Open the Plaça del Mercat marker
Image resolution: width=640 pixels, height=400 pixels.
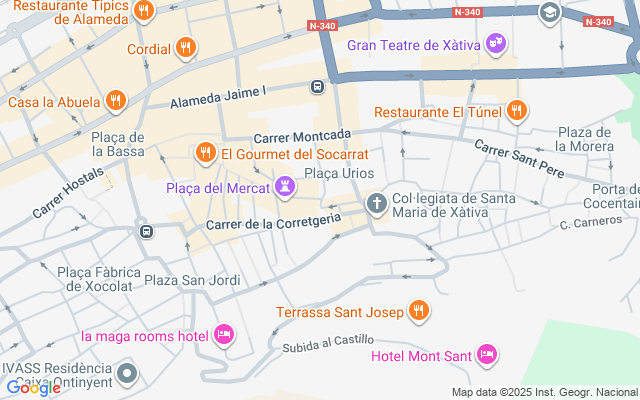tap(286, 187)
